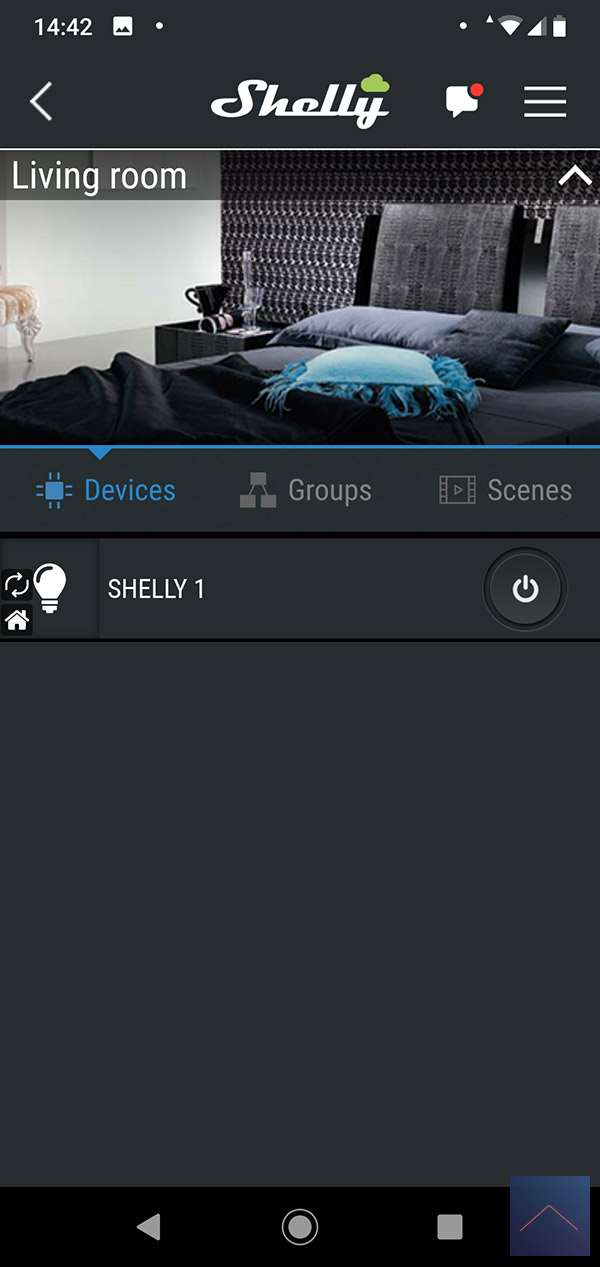The width and height of the screenshot is (600, 1267).
Task: Switch to the Groups tab
Action: (306, 490)
